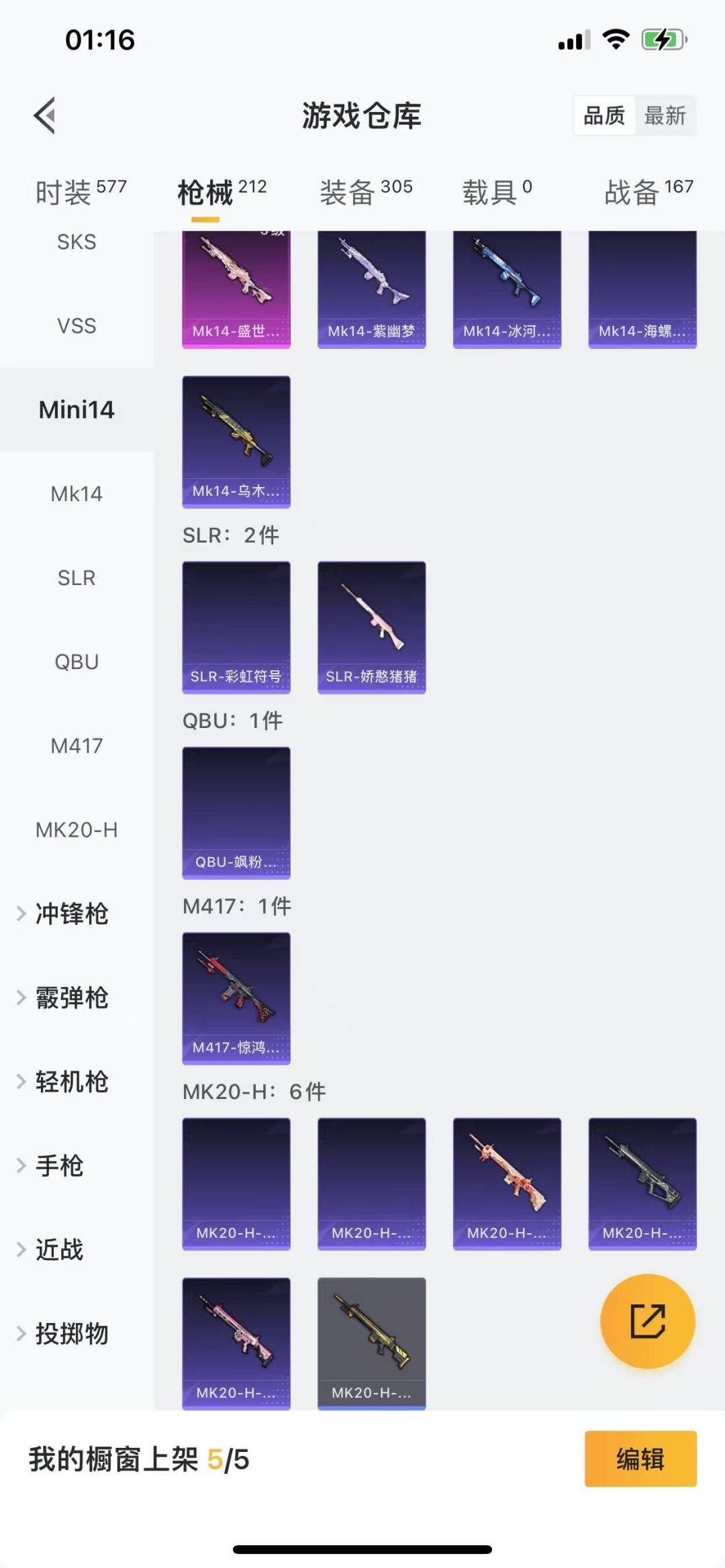Viewport: 725px width, 1568px height.
Task: Expand the 霰弹枪 category
Action: pyautogui.click(x=71, y=998)
